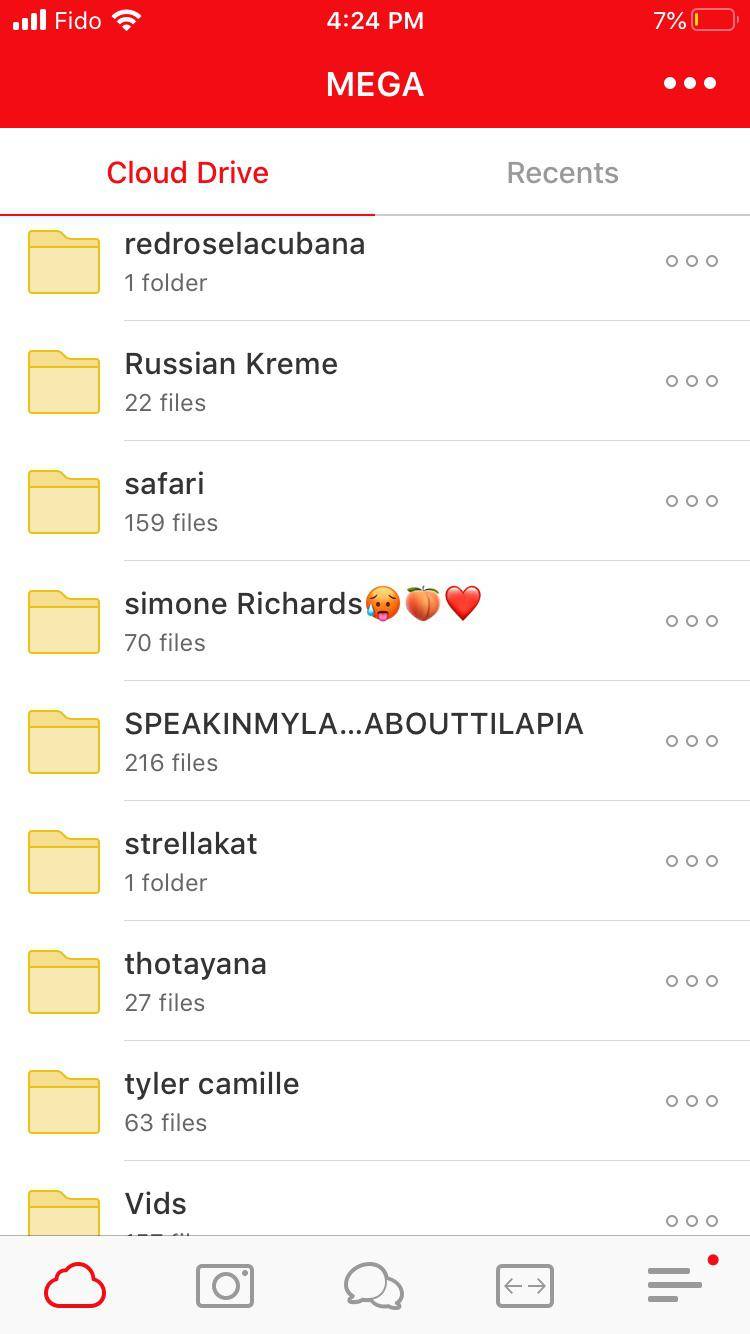
Task: Open options menu for tyler camille folder
Action: [x=691, y=1101]
